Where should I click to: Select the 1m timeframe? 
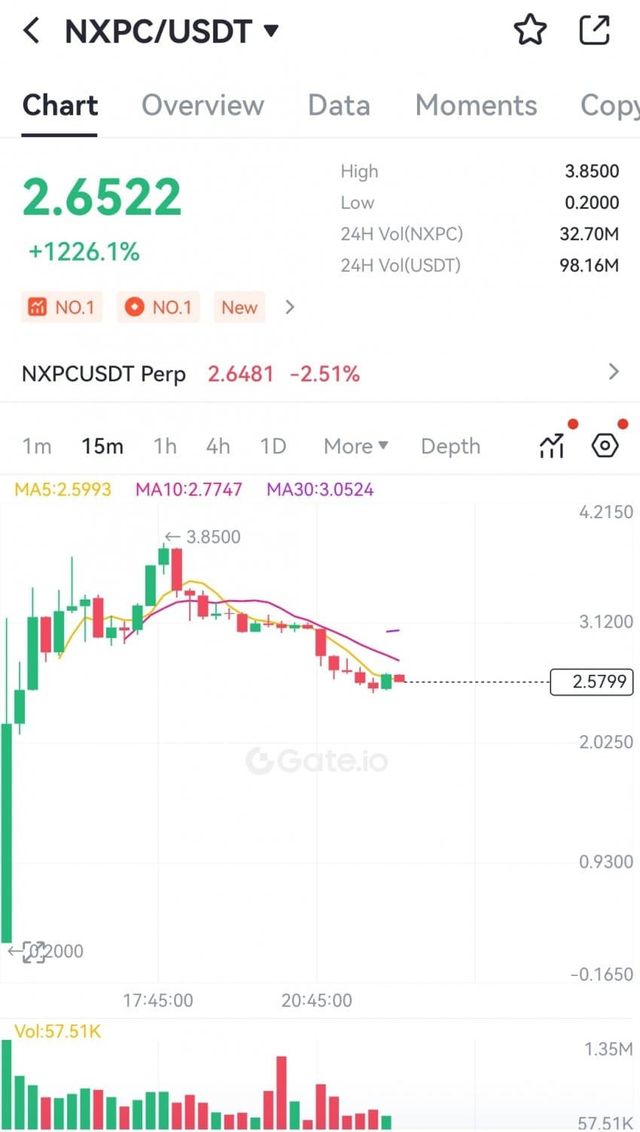pos(37,446)
